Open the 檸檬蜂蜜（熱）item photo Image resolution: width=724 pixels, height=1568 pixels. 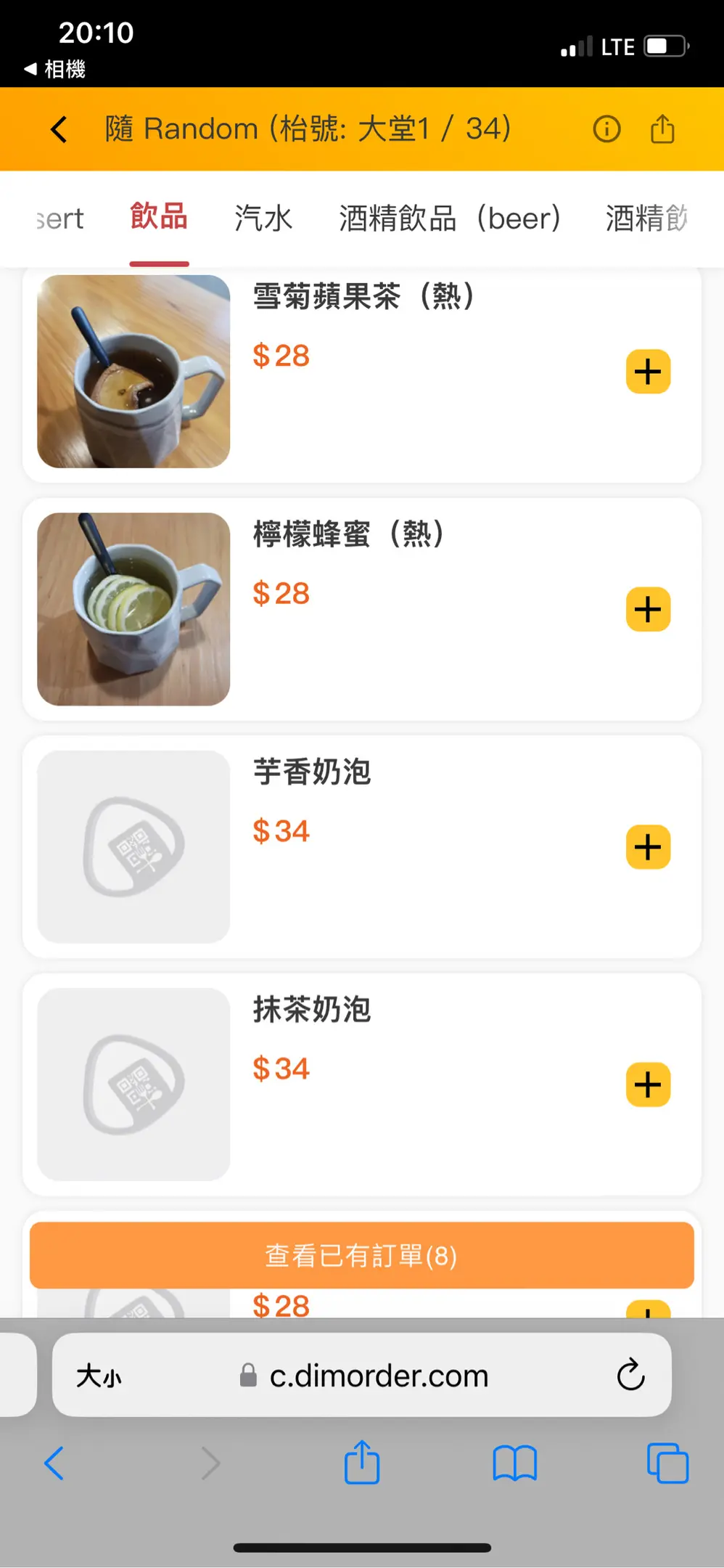(x=133, y=609)
